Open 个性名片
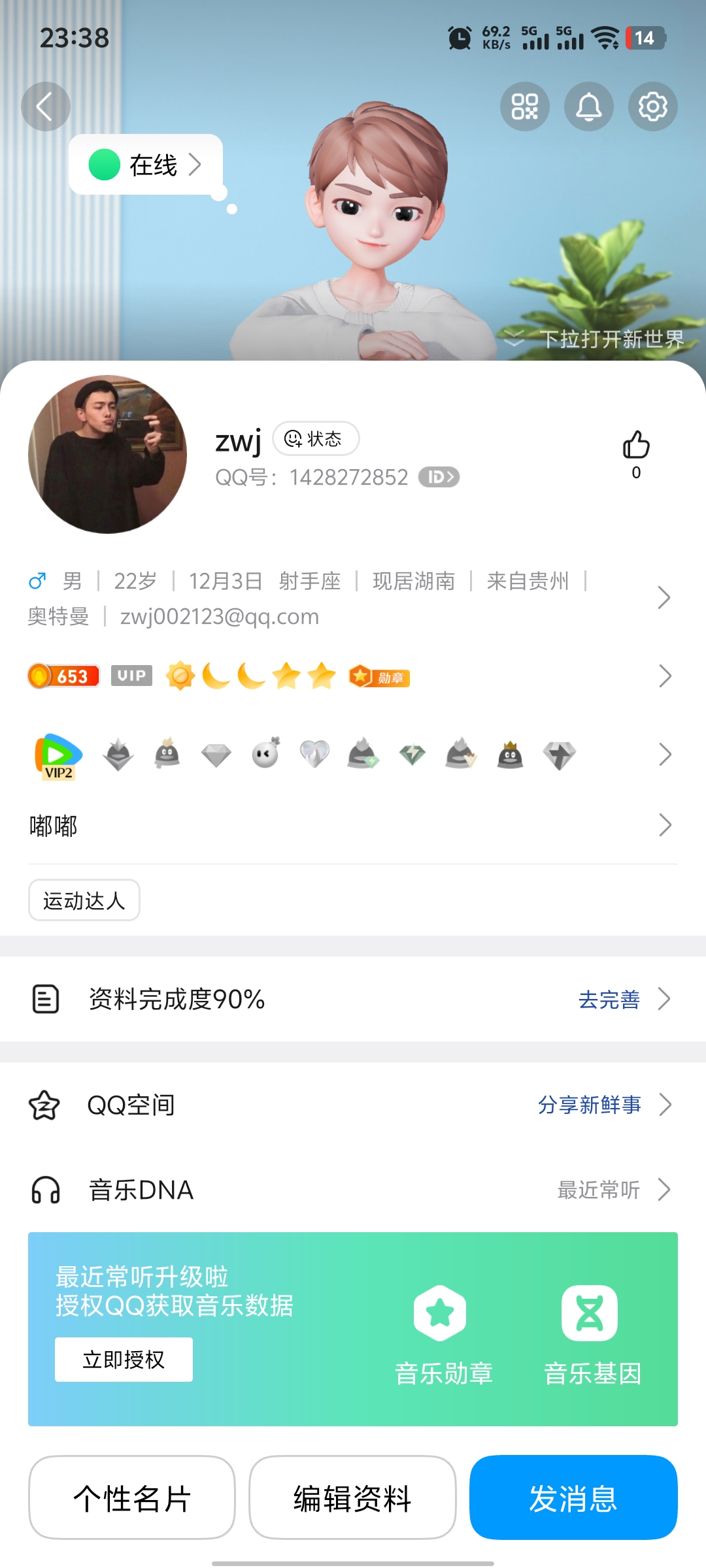Screen dimensions: 706x1568 (x=132, y=1497)
